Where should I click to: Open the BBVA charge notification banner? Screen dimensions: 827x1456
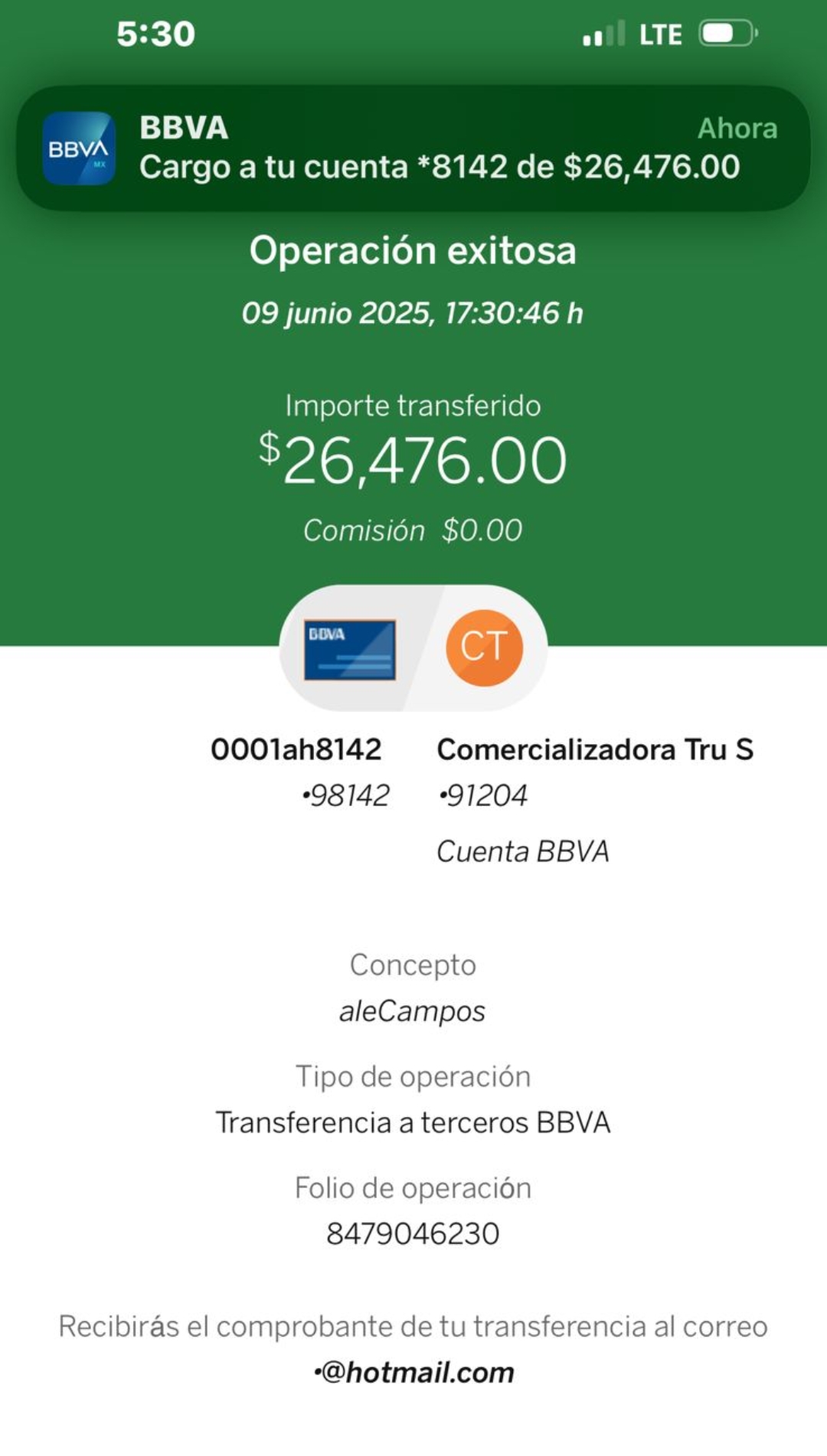(x=413, y=148)
